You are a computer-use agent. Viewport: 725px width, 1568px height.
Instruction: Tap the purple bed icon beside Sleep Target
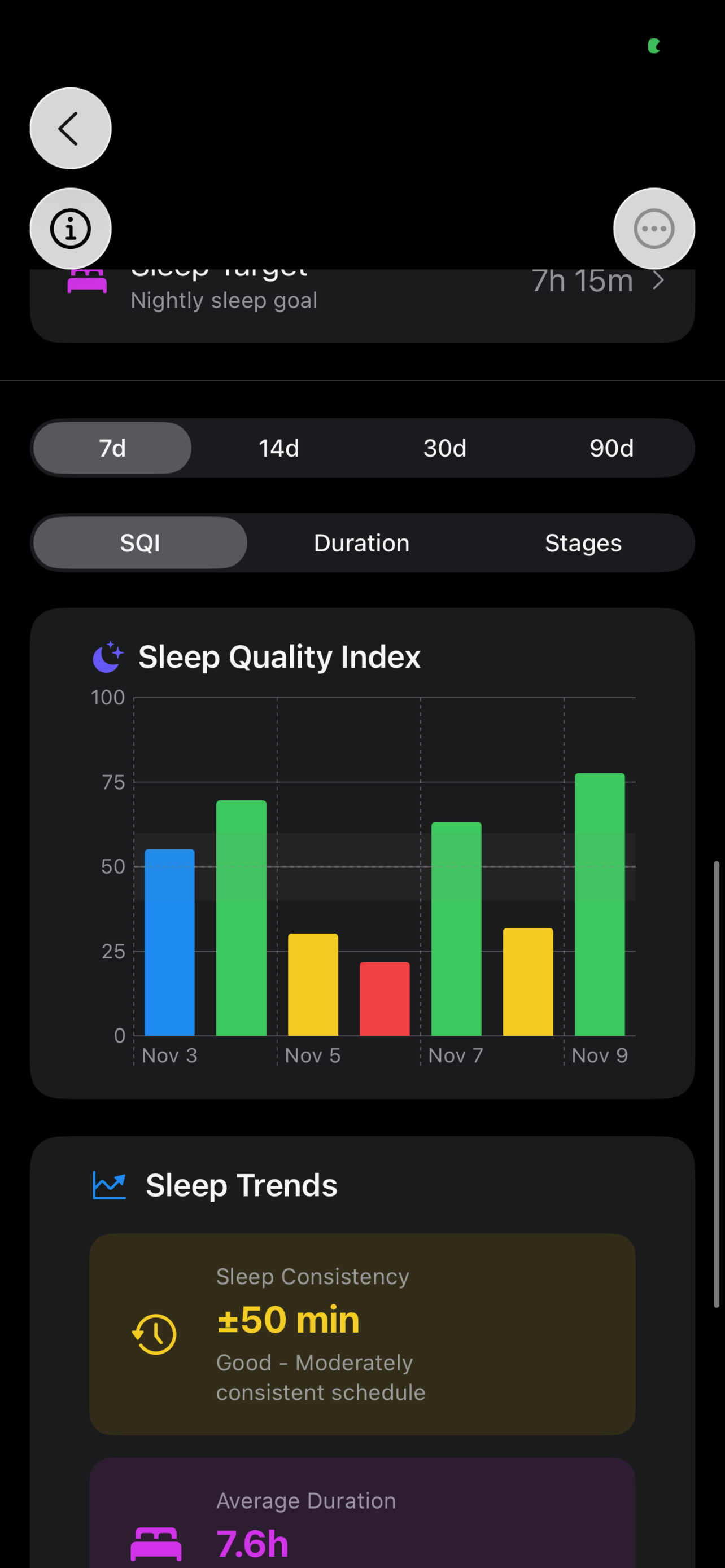tap(86, 281)
